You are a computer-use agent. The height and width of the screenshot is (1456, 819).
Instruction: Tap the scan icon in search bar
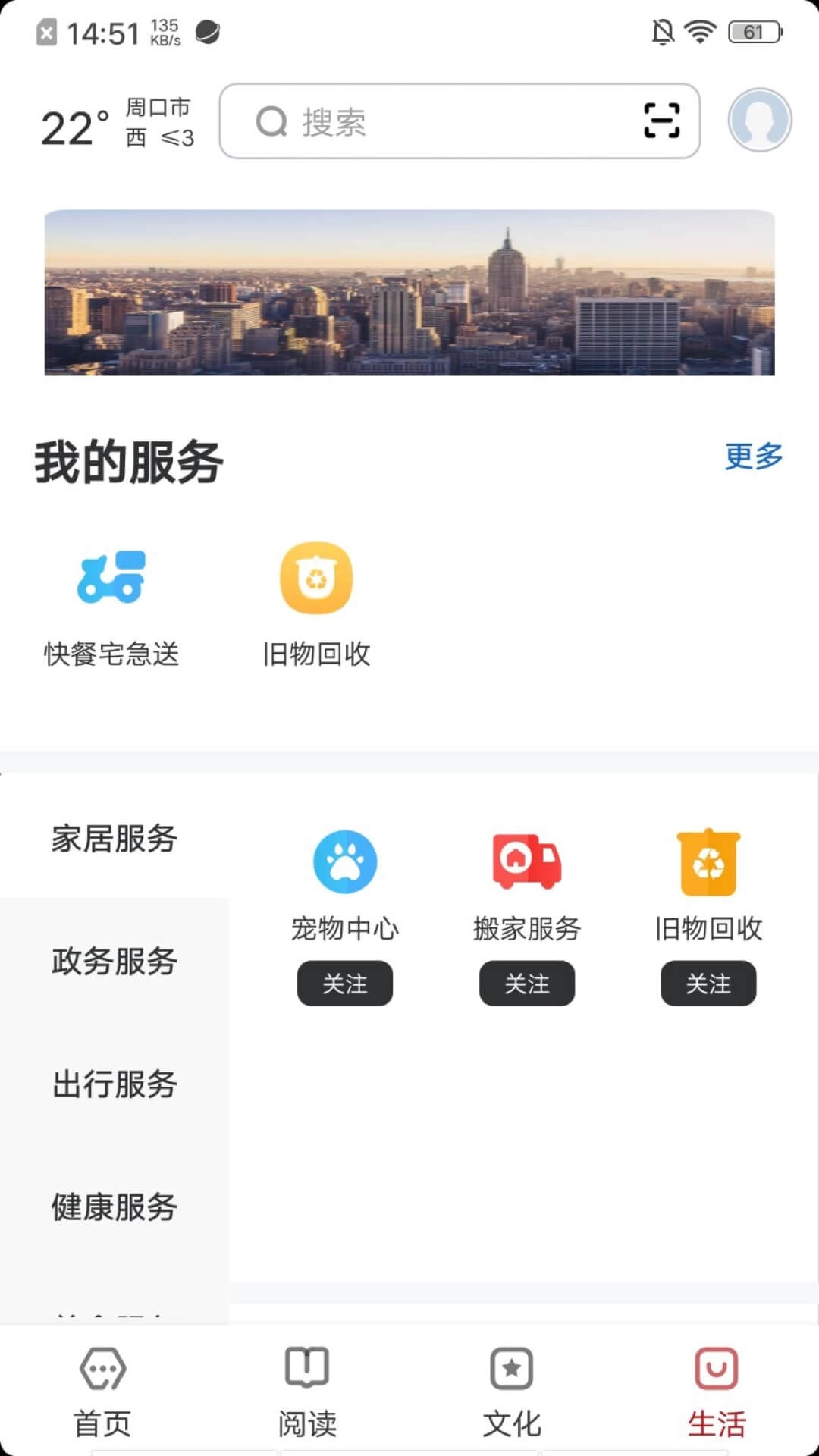(x=662, y=121)
